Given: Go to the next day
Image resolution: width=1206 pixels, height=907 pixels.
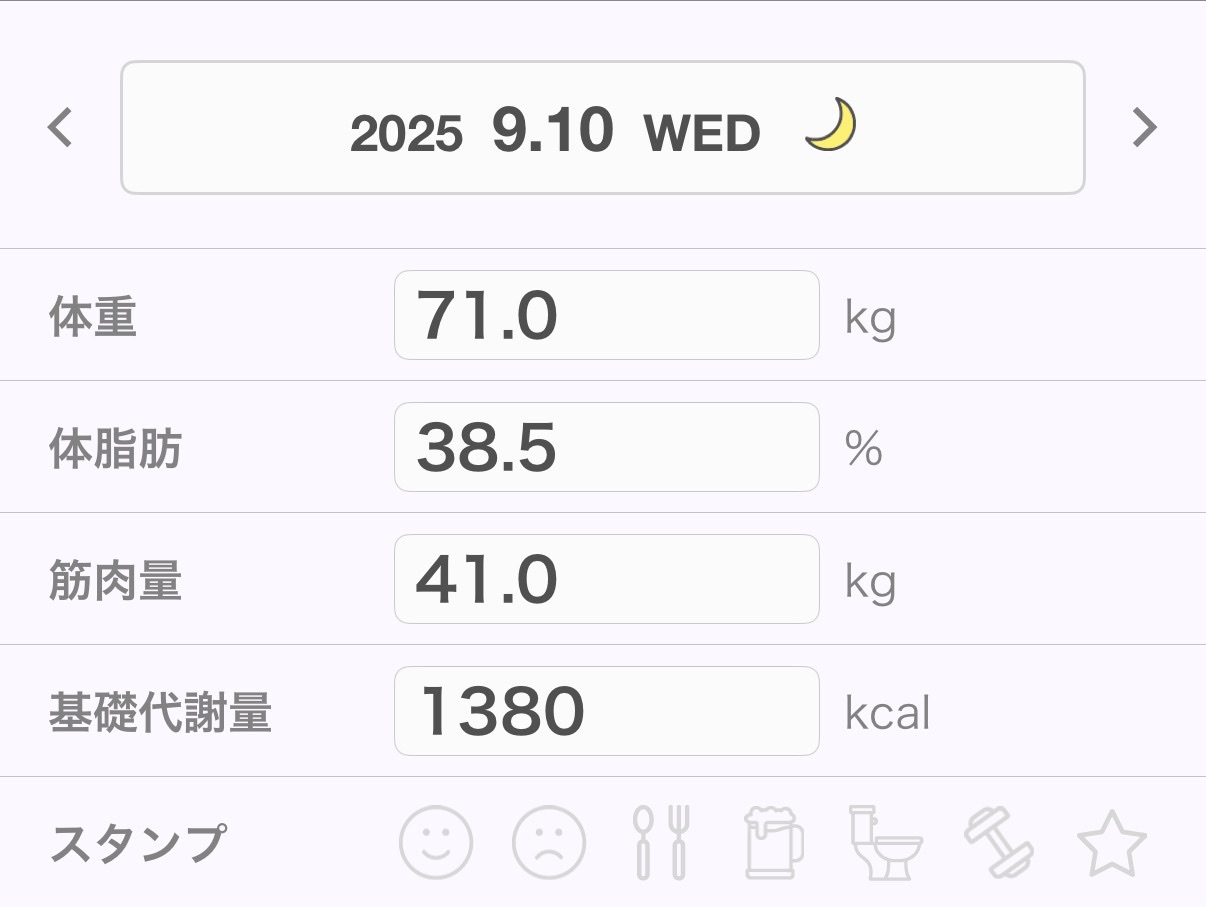Looking at the screenshot, I should (x=1144, y=128).
